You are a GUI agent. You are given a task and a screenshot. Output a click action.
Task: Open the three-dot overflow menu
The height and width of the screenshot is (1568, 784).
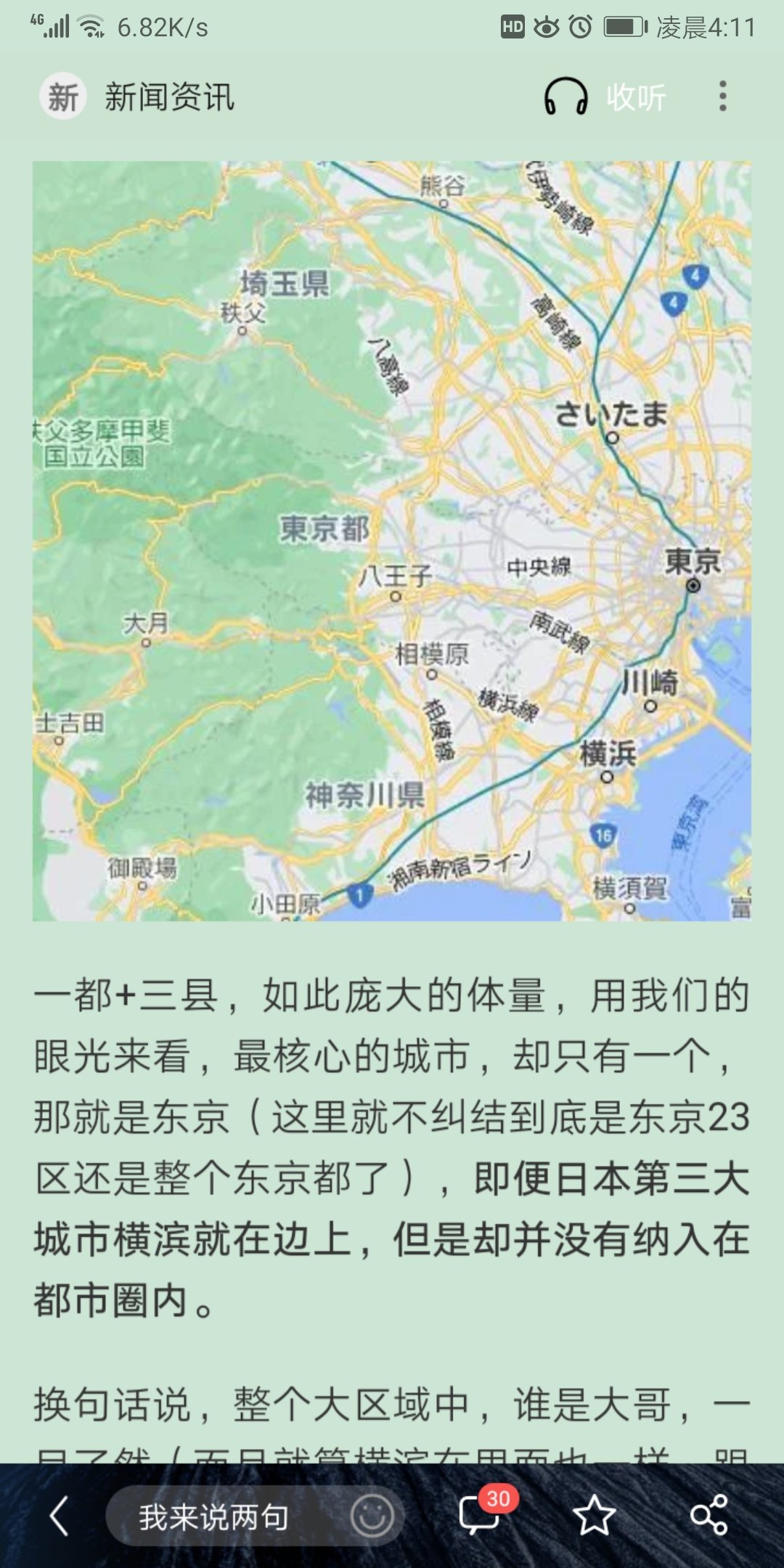pyautogui.click(x=722, y=97)
